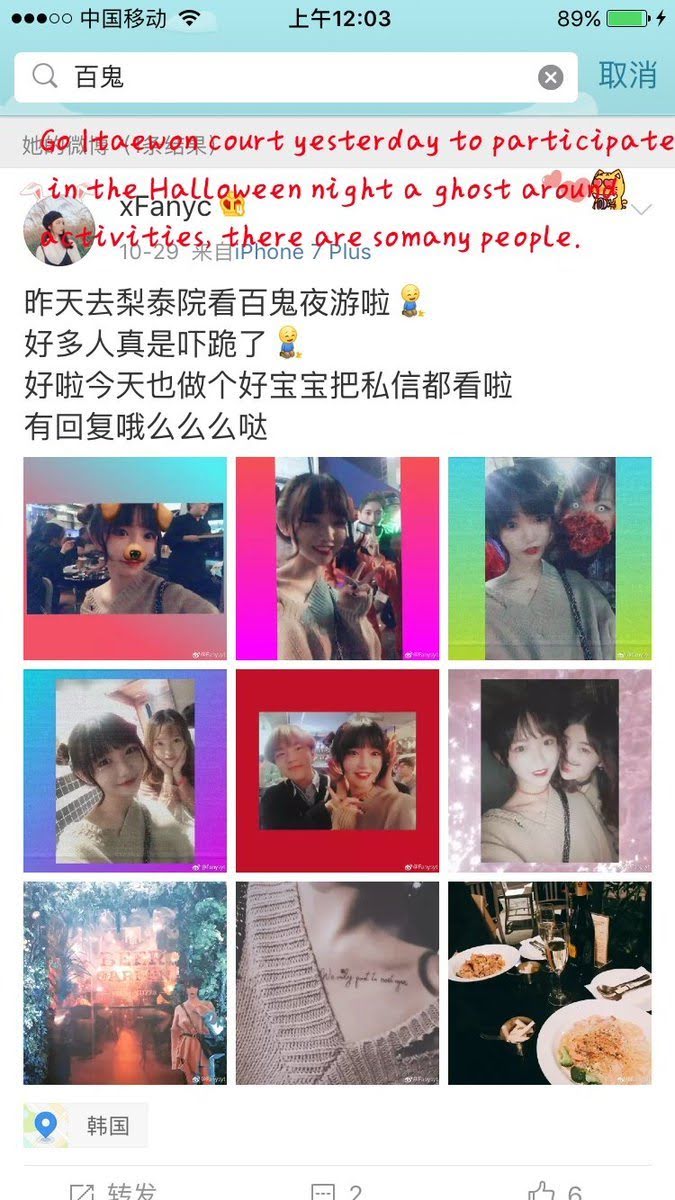Open the comments on xFanyc's post
Viewport: 675px width, 1200px height.
coord(337,1190)
